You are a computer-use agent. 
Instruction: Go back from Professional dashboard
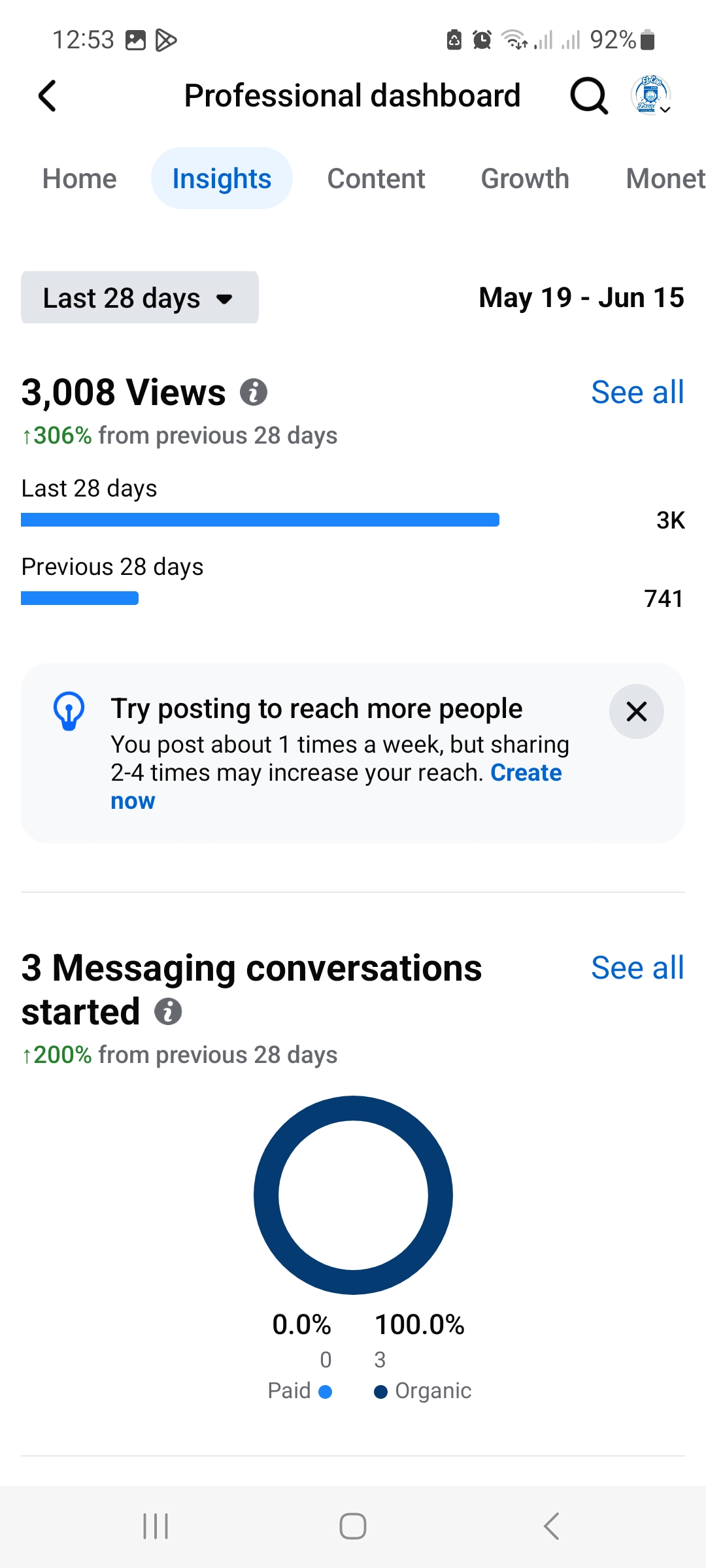coord(48,96)
